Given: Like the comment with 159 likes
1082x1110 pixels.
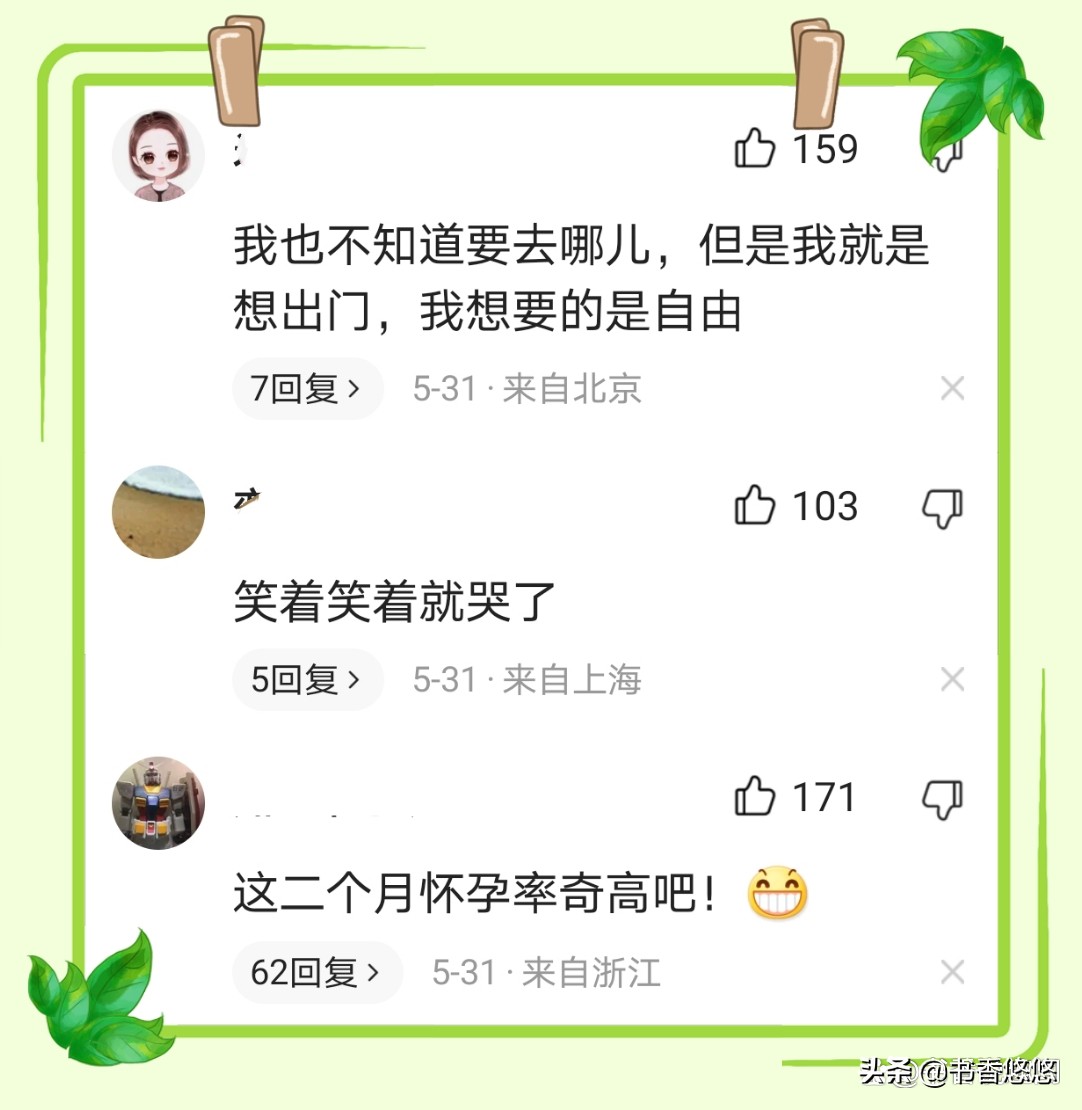Looking at the screenshot, I should (757, 148).
